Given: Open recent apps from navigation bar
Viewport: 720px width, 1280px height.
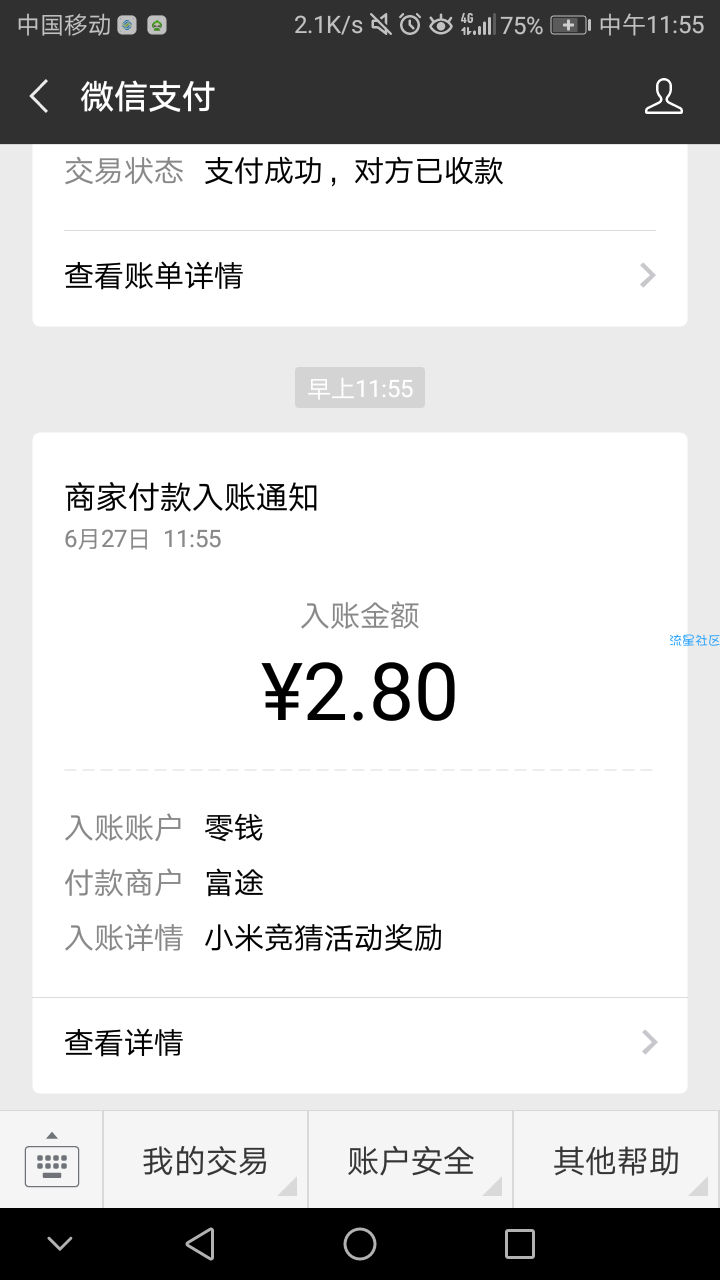Looking at the screenshot, I should [520, 1244].
